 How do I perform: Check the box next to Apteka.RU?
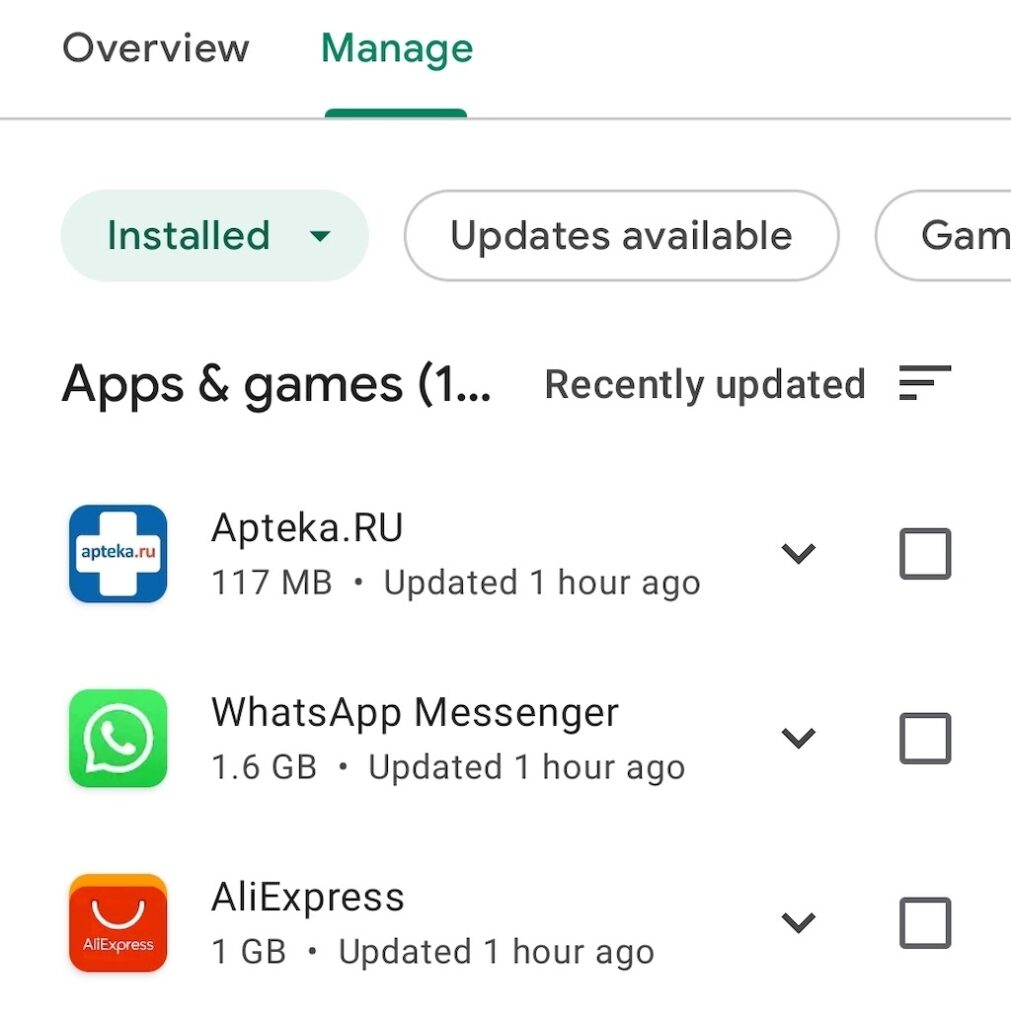924,554
